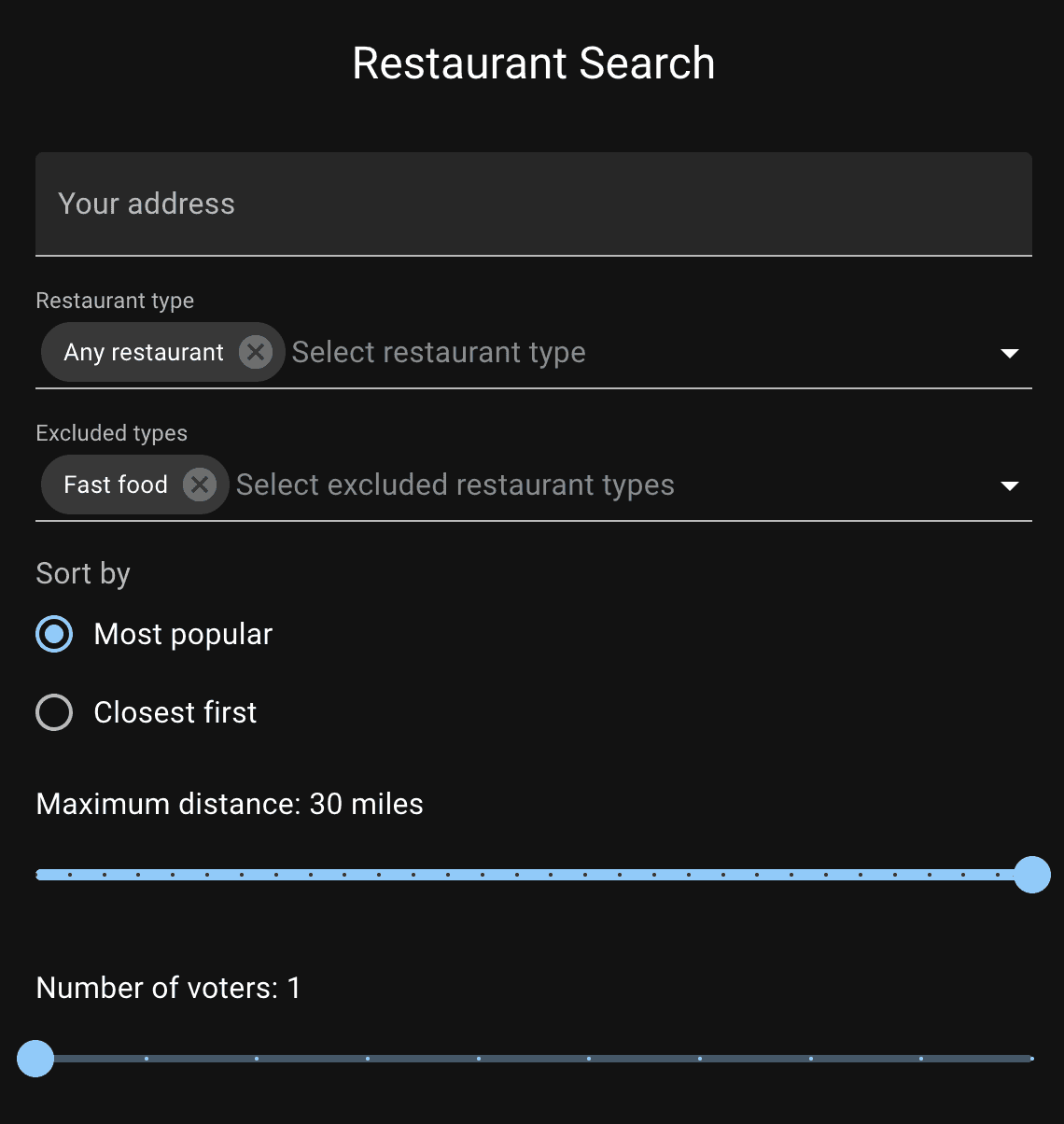Click the Fast food chip label

tap(115, 485)
